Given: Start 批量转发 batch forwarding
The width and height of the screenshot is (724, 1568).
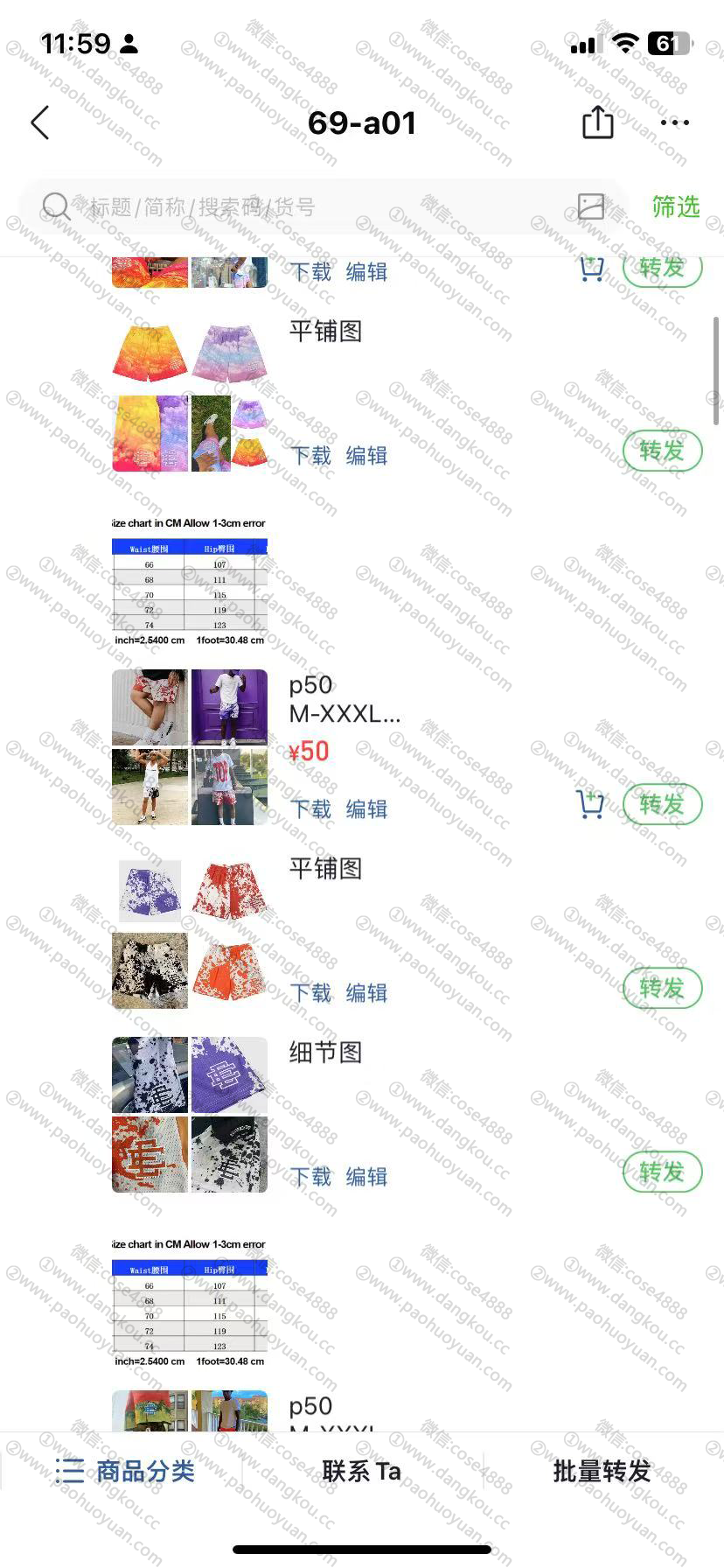Looking at the screenshot, I should [x=602, y=1471].
